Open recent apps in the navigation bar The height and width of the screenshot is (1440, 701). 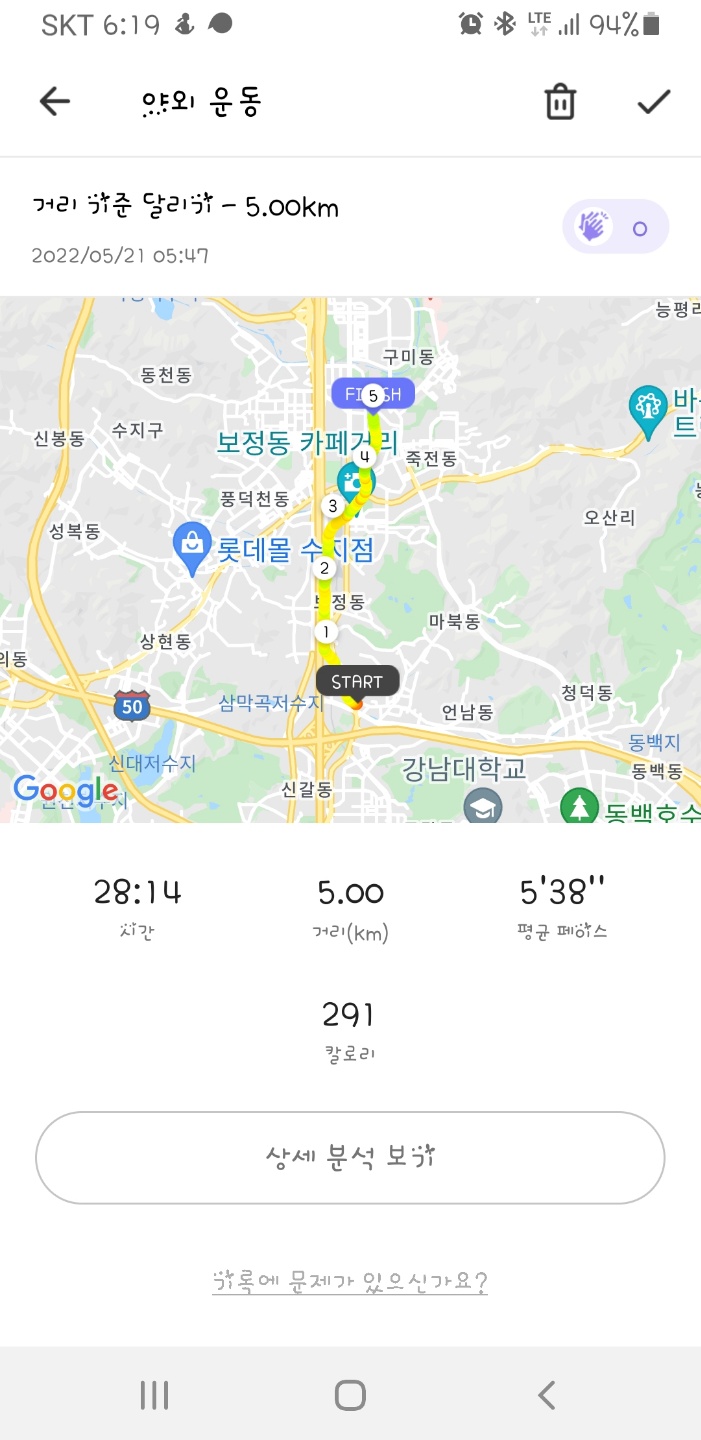[x=154, y=1395]
